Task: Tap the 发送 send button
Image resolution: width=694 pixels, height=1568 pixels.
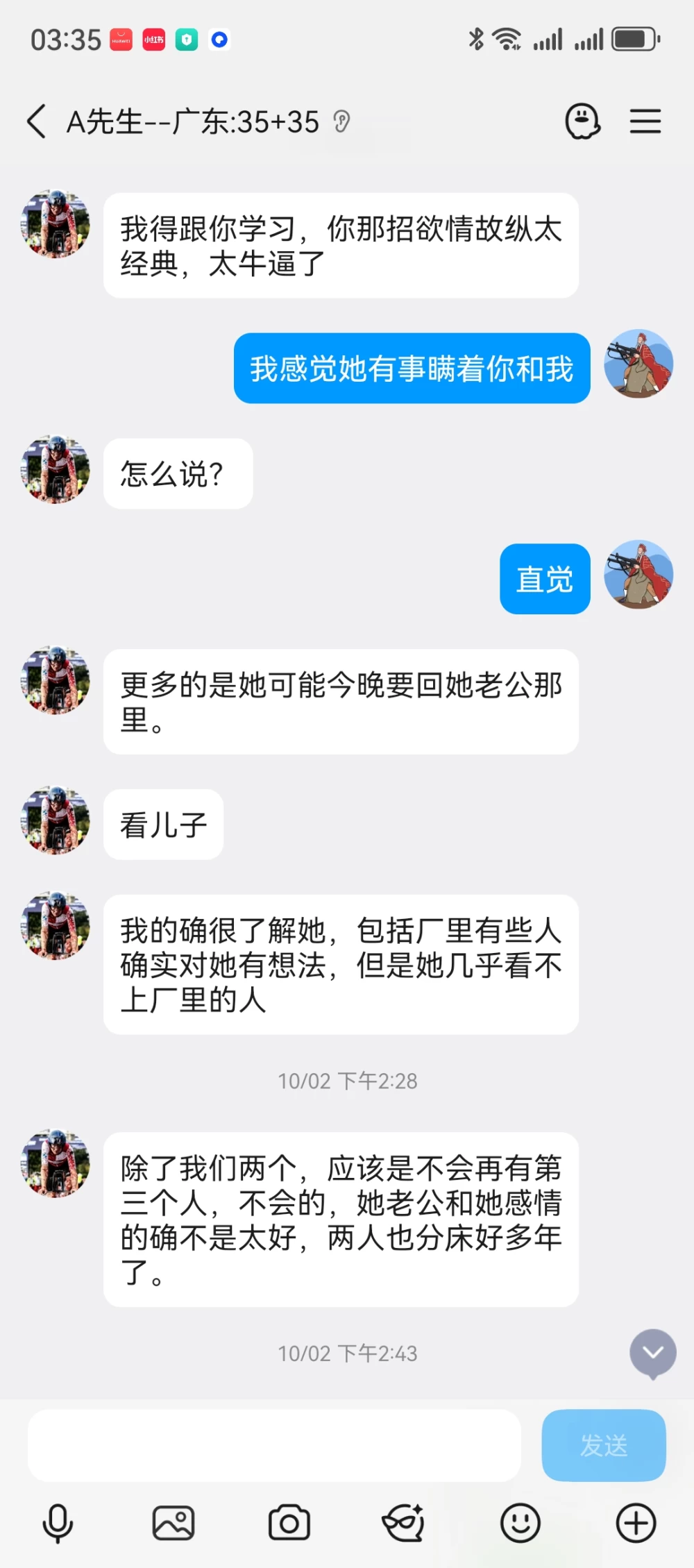Action: 604,1445
